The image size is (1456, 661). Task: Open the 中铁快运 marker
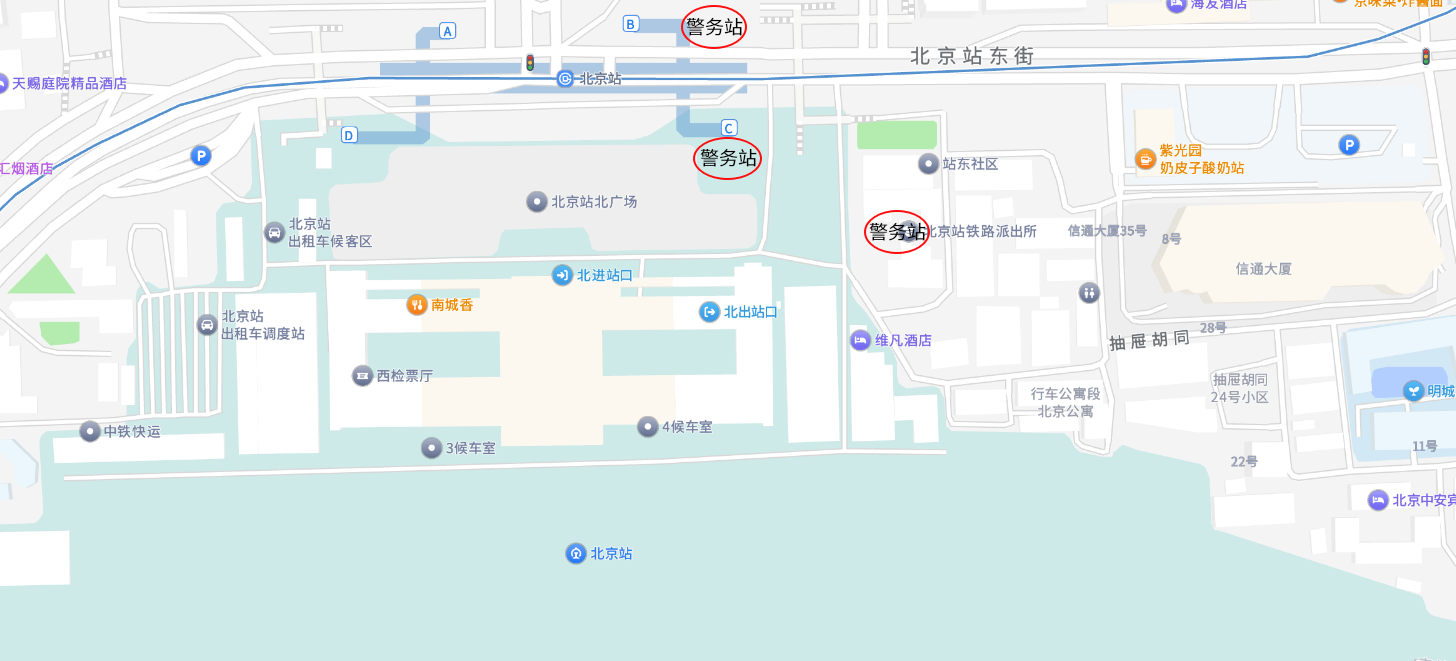coord(90,432)
